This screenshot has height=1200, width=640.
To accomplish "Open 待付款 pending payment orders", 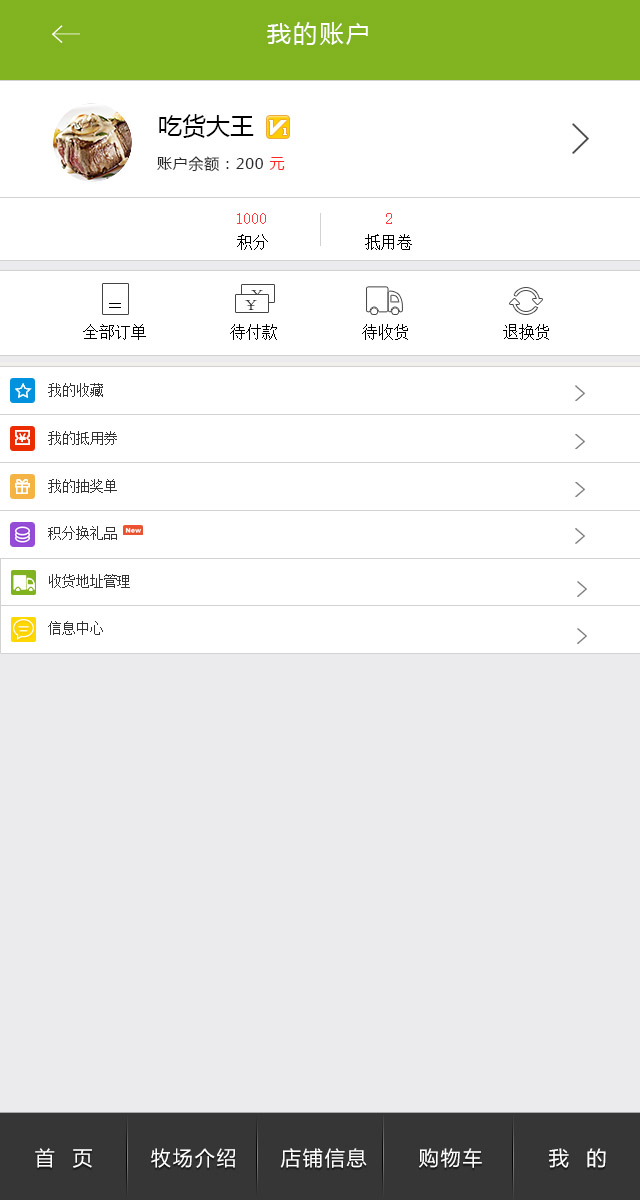I will coord(254,313).
